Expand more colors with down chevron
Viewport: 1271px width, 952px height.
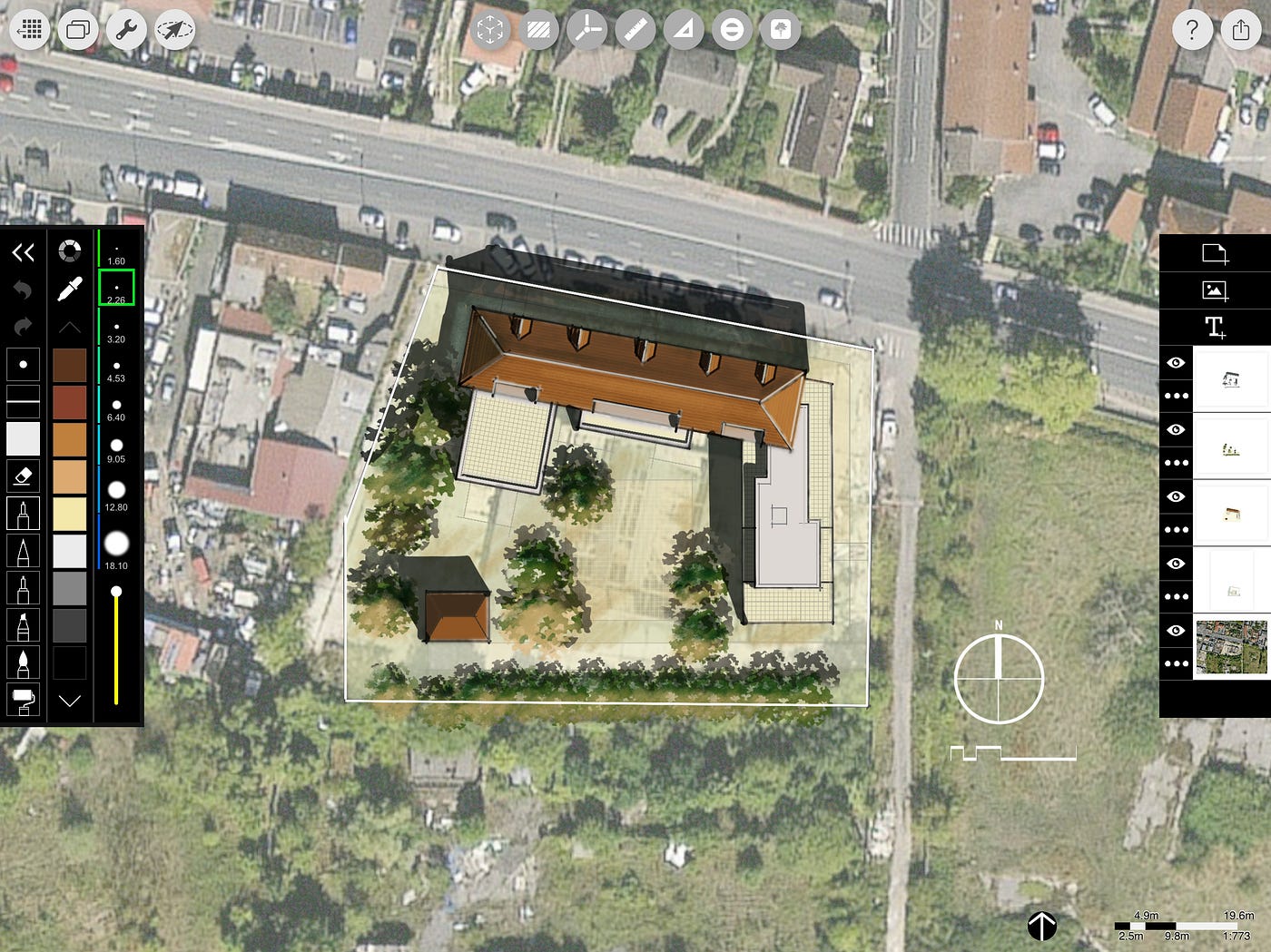point(70,700)
